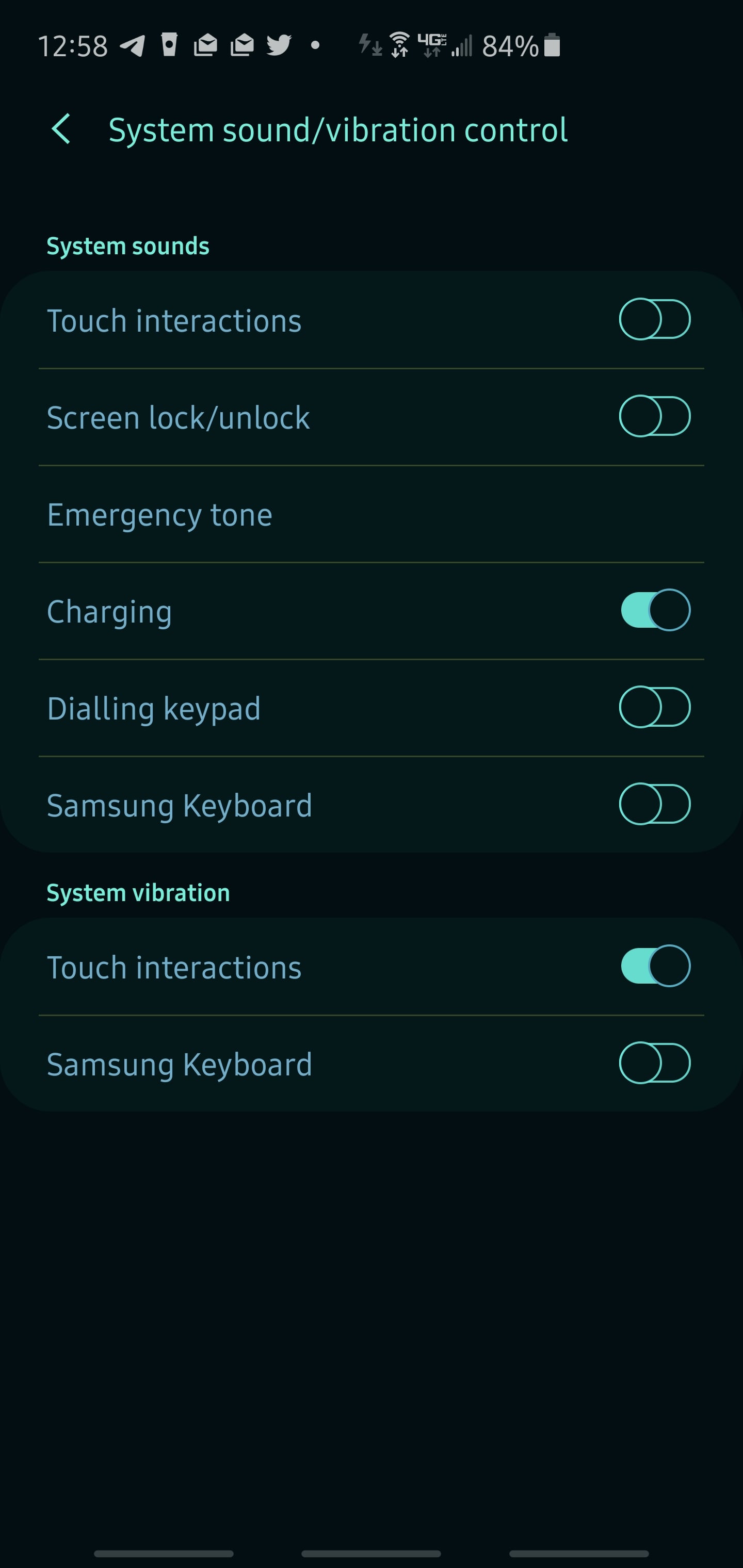Enable Samsung Keyboard under System sounds

click(654, 805)
